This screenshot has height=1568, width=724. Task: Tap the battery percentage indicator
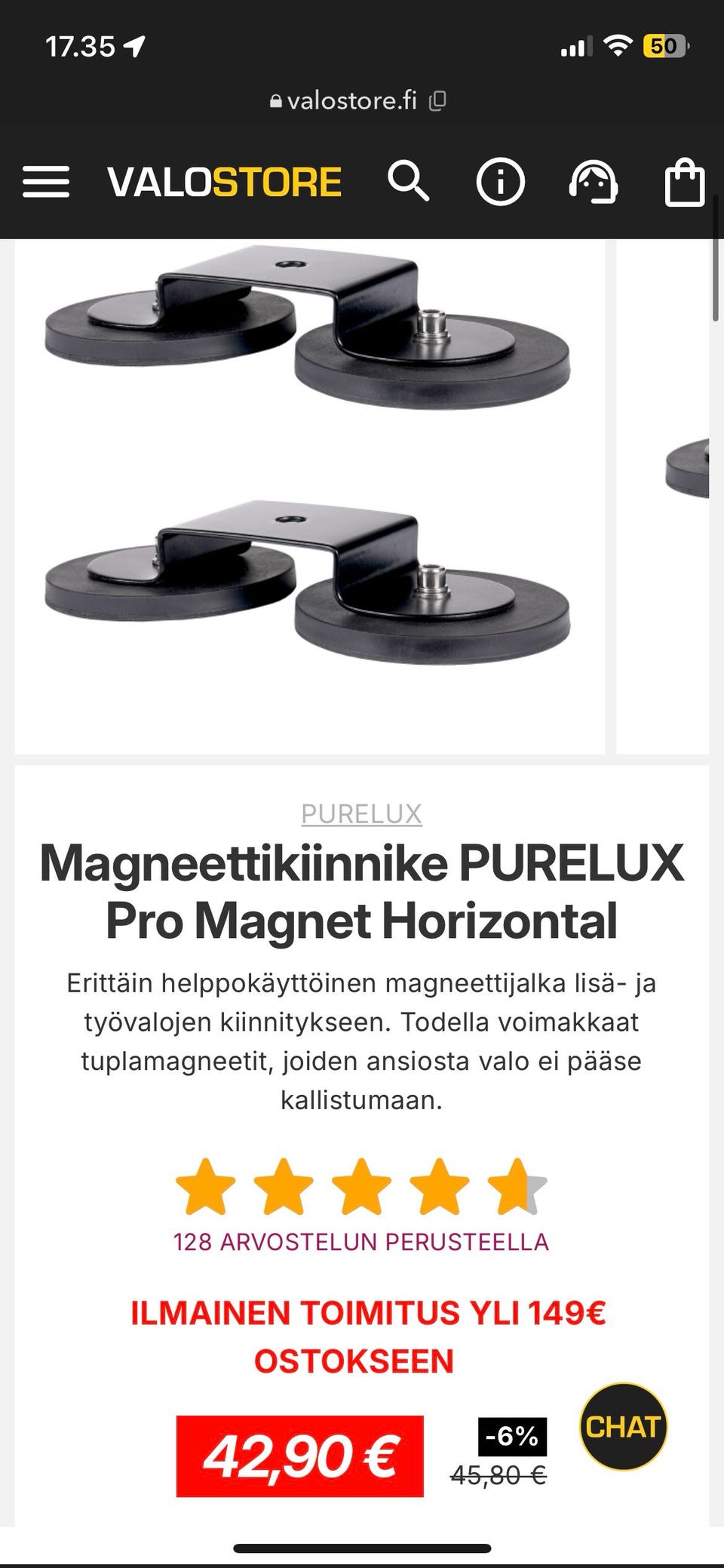tap(668, 46)
